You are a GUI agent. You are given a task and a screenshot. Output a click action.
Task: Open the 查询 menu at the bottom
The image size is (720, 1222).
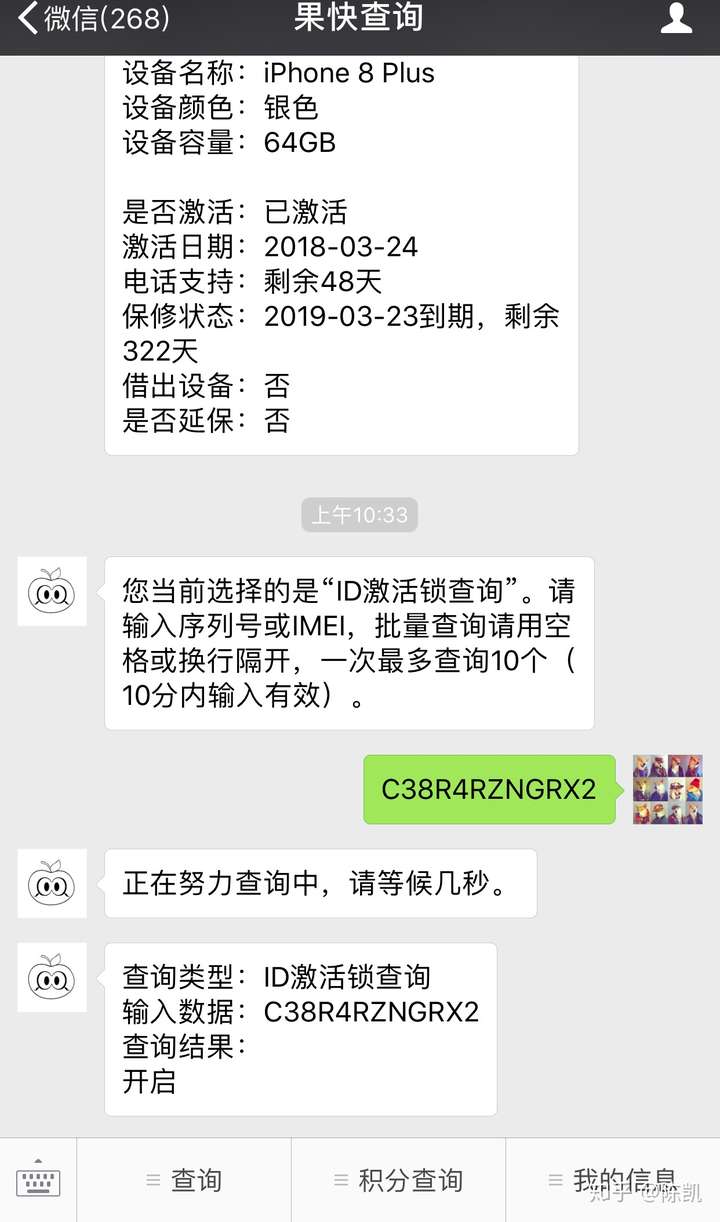pyautogui.click(x=196, y=1181)
